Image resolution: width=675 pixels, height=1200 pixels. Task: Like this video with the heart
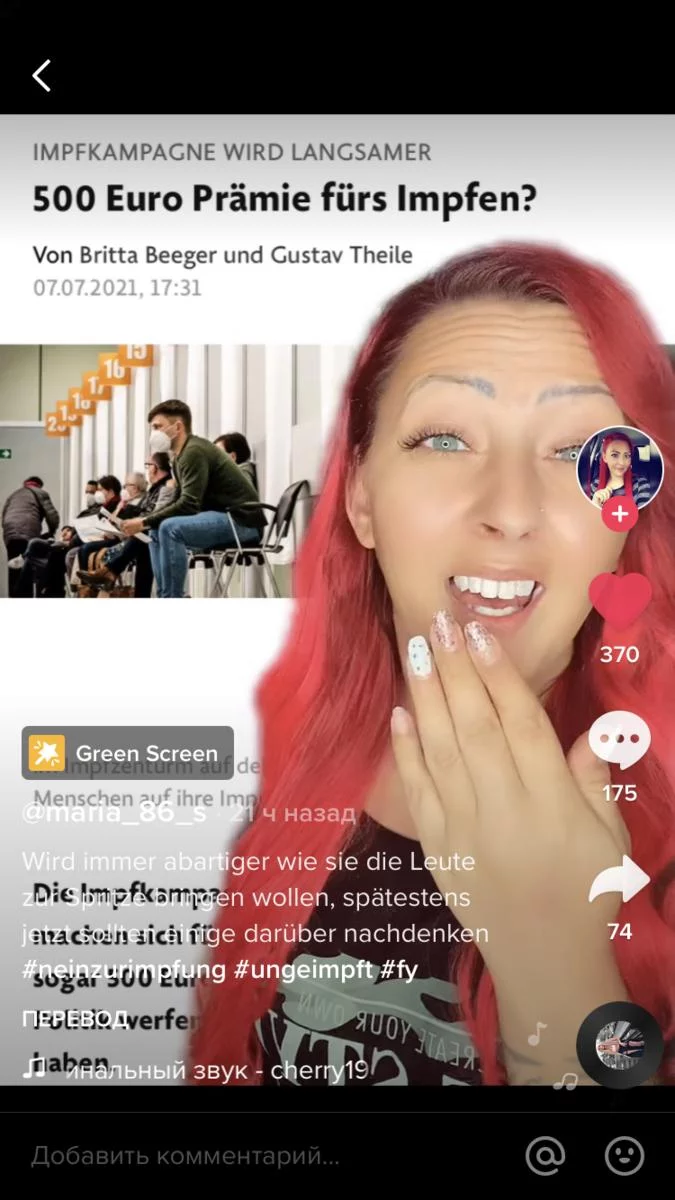(619, 601)
